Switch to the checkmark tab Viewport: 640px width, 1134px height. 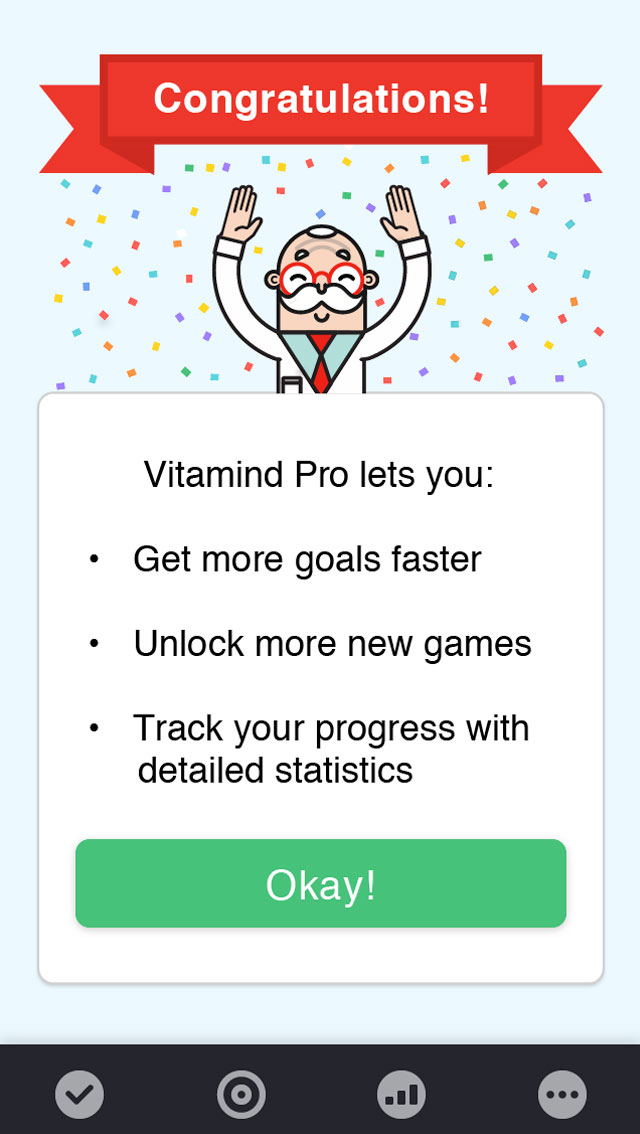click(79, 1095)
